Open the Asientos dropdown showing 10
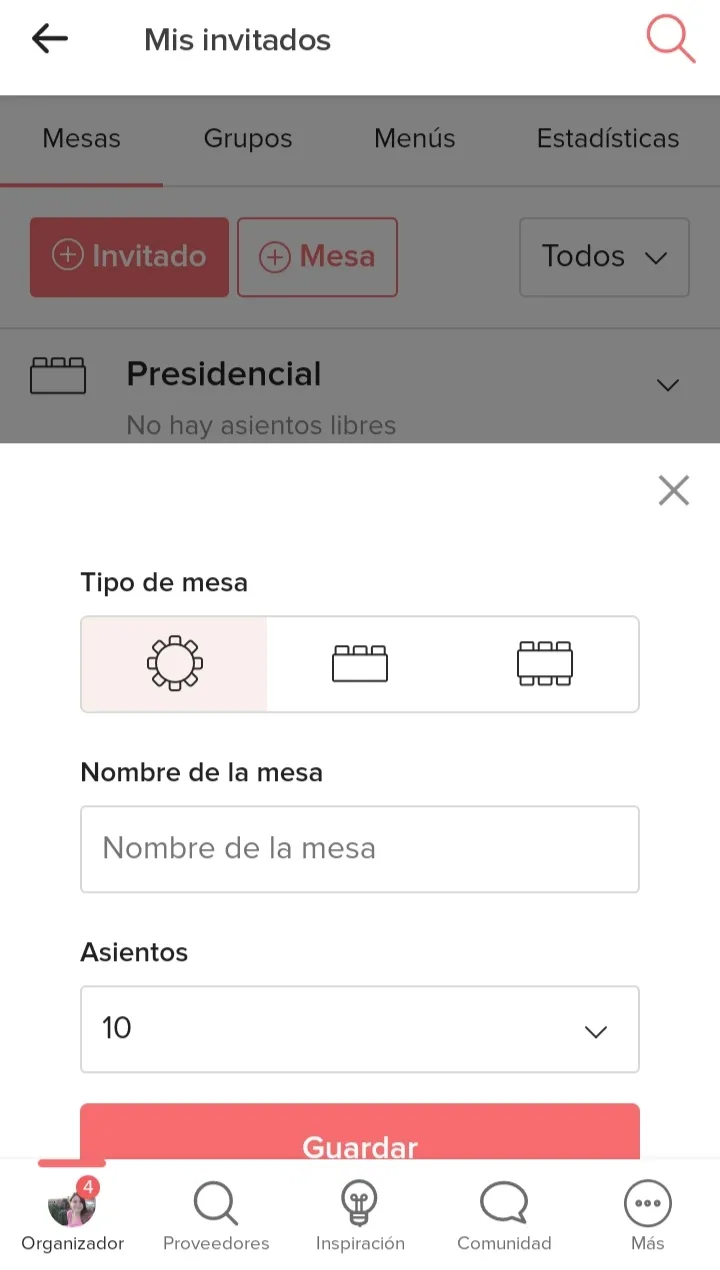This screenshot has height=1270, width=720. [360, 1029]
